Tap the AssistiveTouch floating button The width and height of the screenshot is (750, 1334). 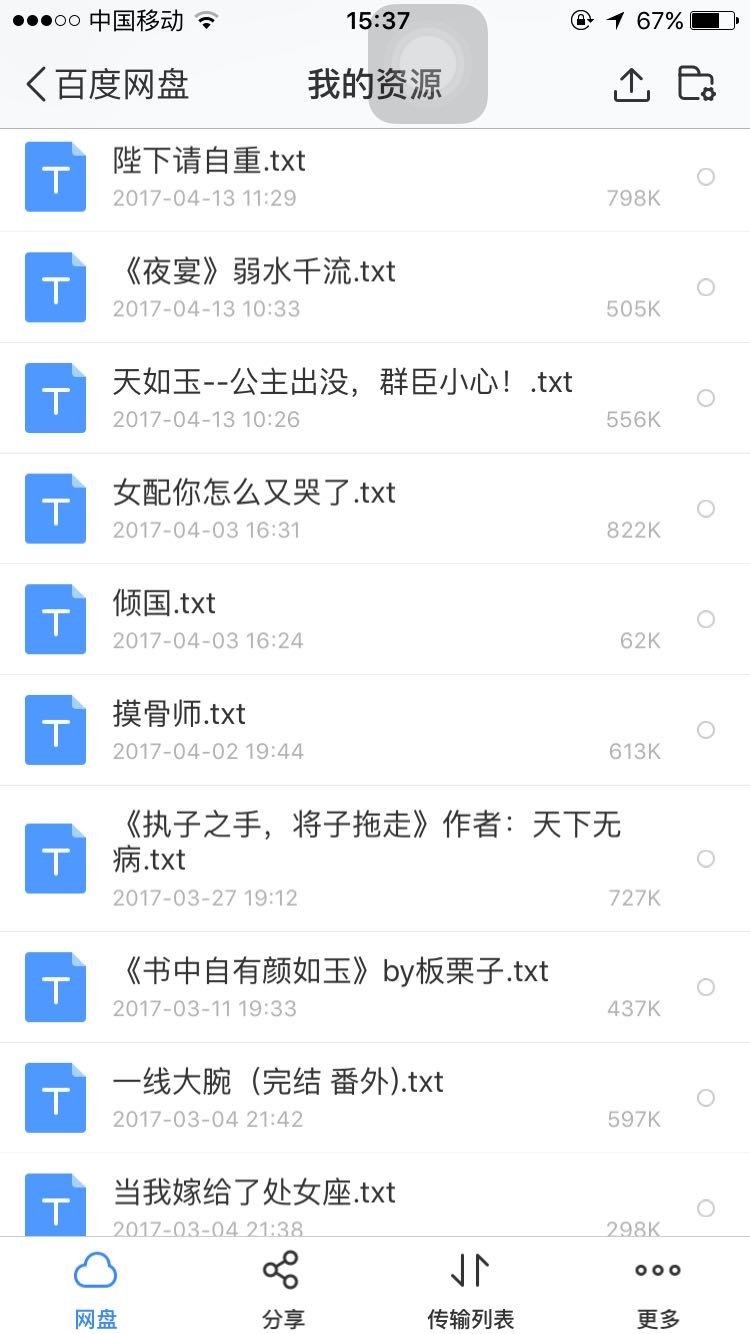tap(428, 64)
